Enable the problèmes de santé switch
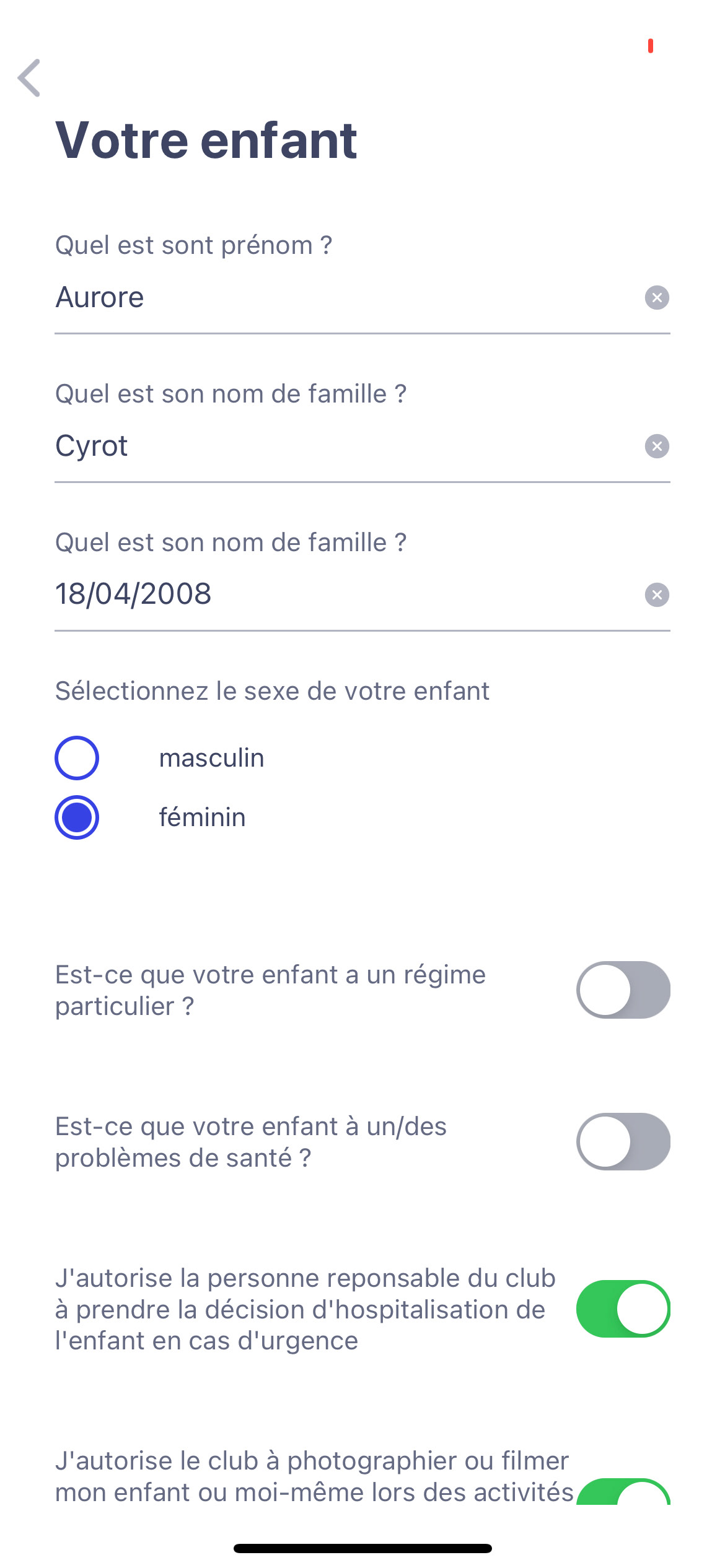This screenshot has height=1568, width=725. point(623,1141)
